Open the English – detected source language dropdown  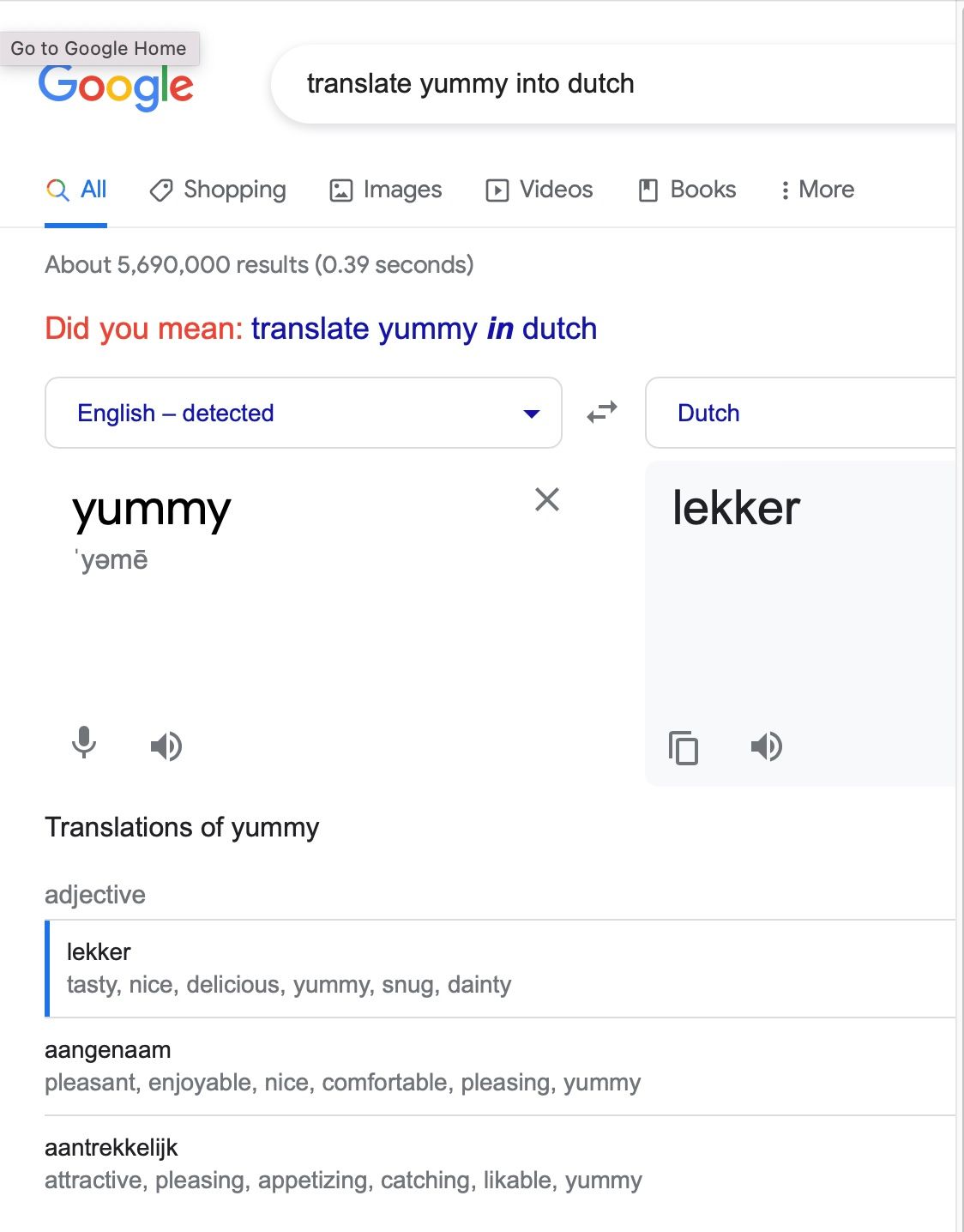[304, 413]
